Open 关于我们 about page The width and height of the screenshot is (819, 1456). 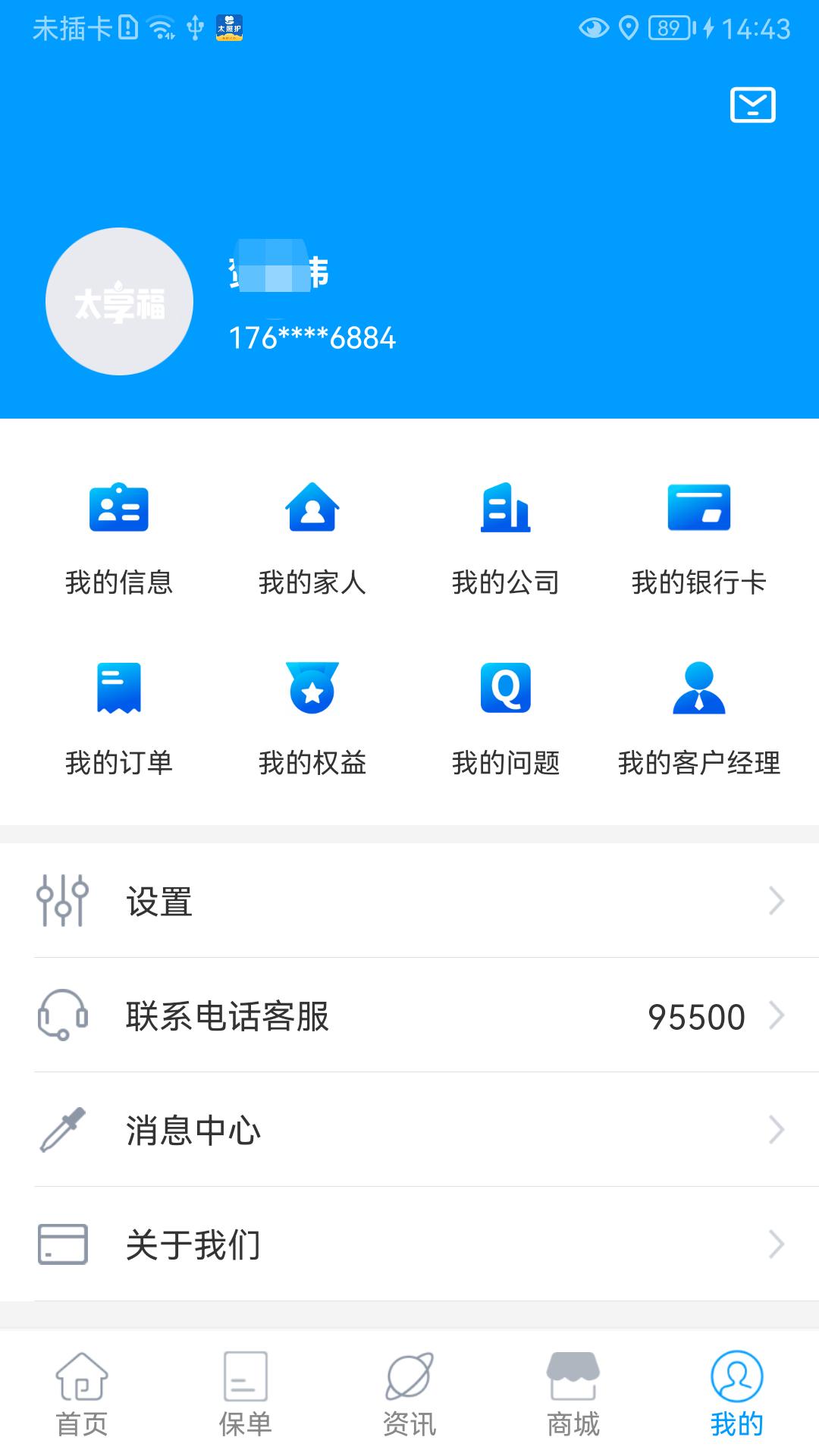pyautogui.click(x=409, y=1244)
